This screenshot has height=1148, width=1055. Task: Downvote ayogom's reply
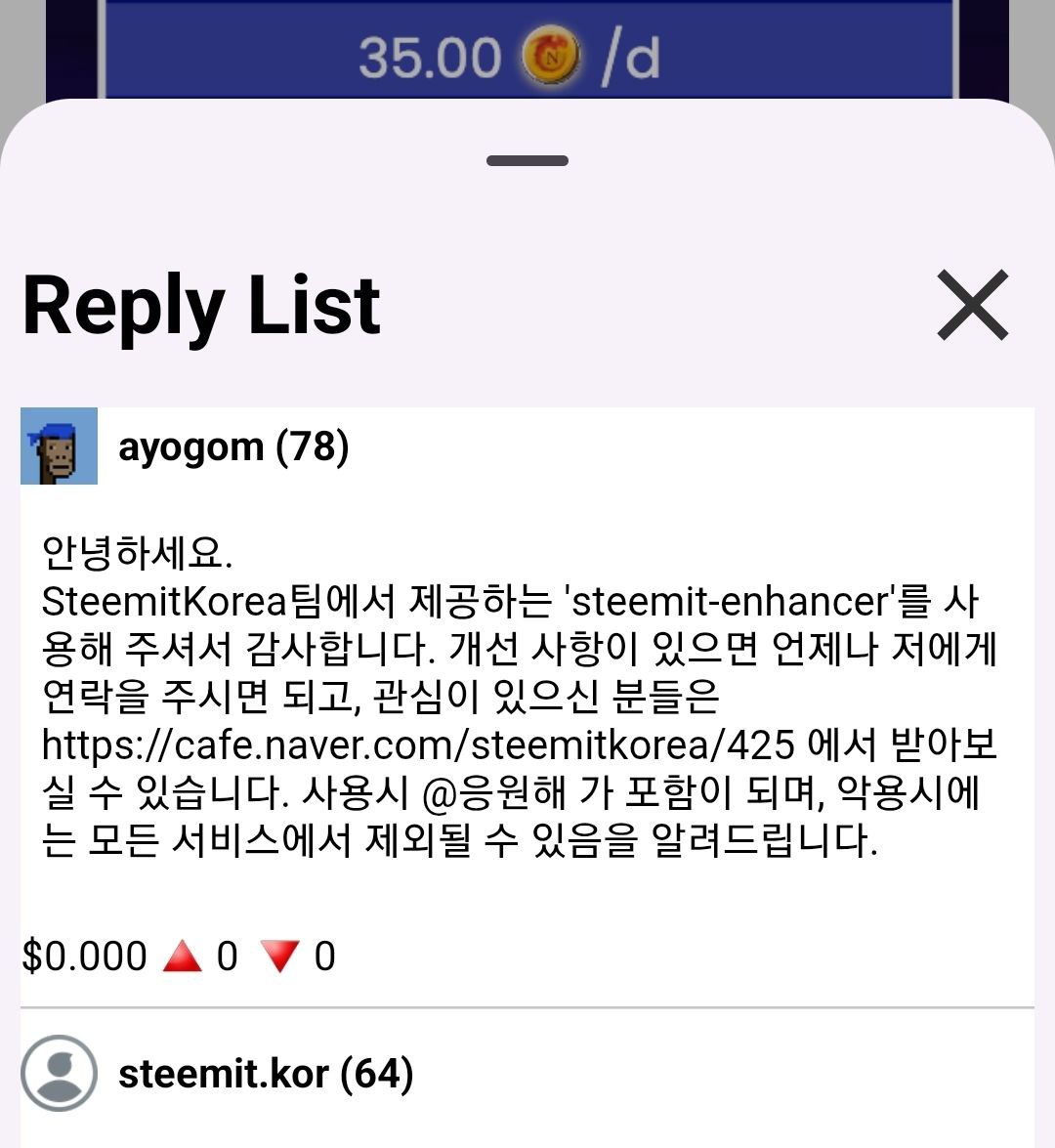pyautogui.click(x=279, y=957)
